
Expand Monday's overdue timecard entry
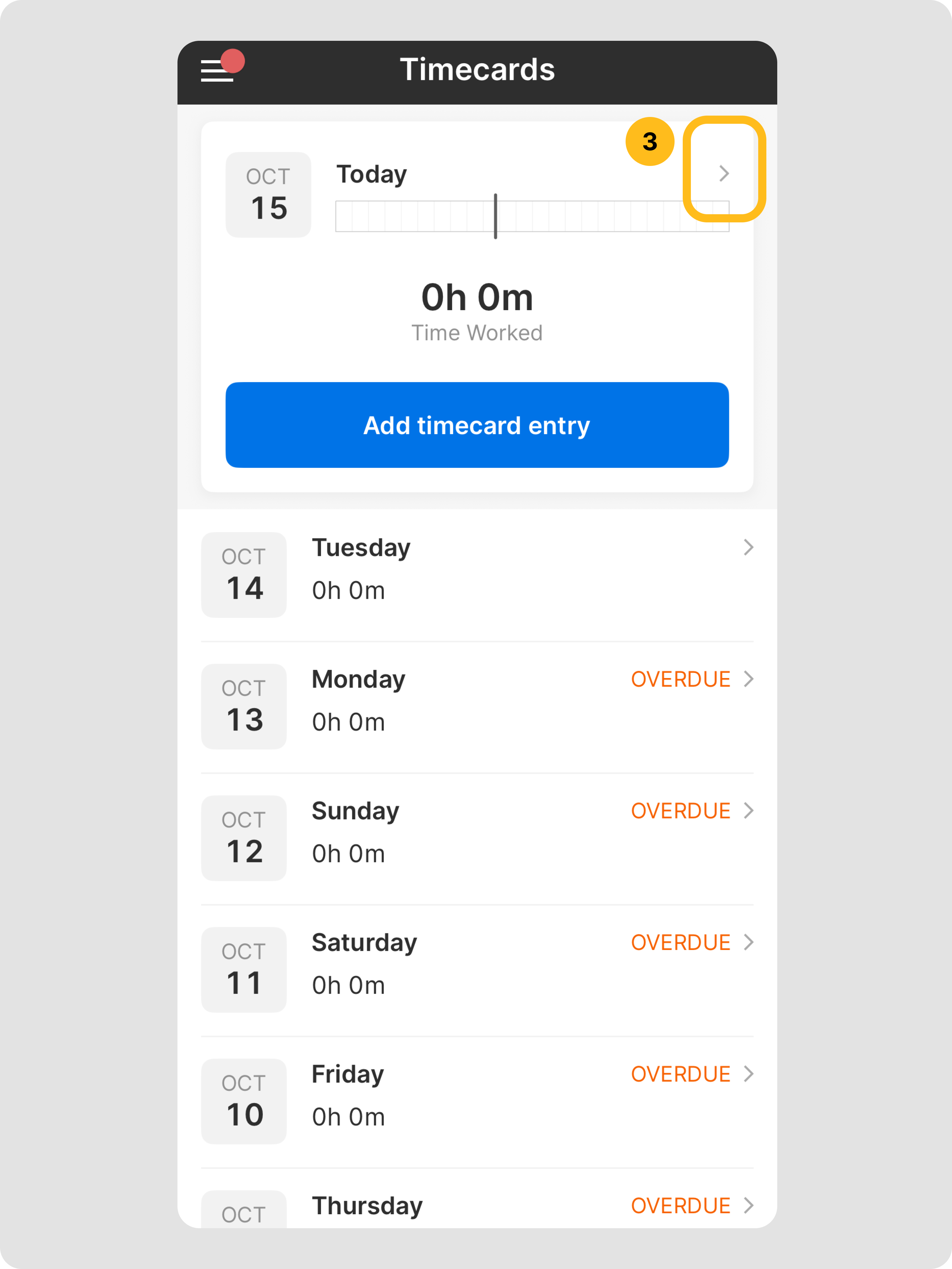[x=748, y=679]
